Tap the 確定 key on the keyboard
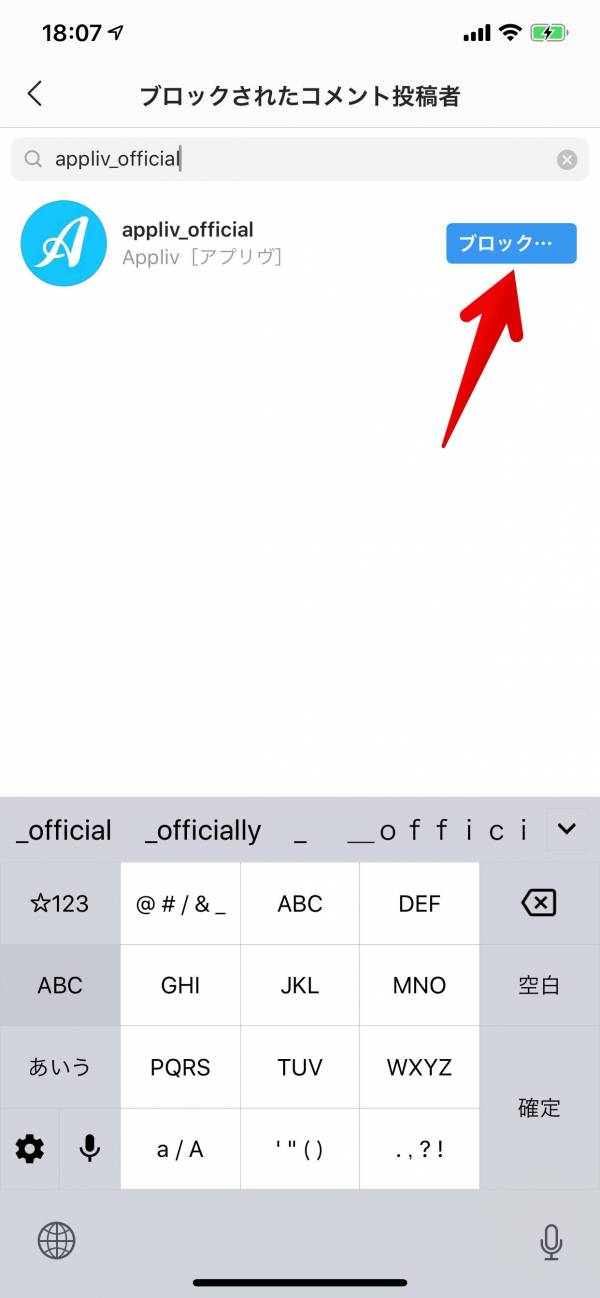The image size is (600, 1298). click(539, 1107)
